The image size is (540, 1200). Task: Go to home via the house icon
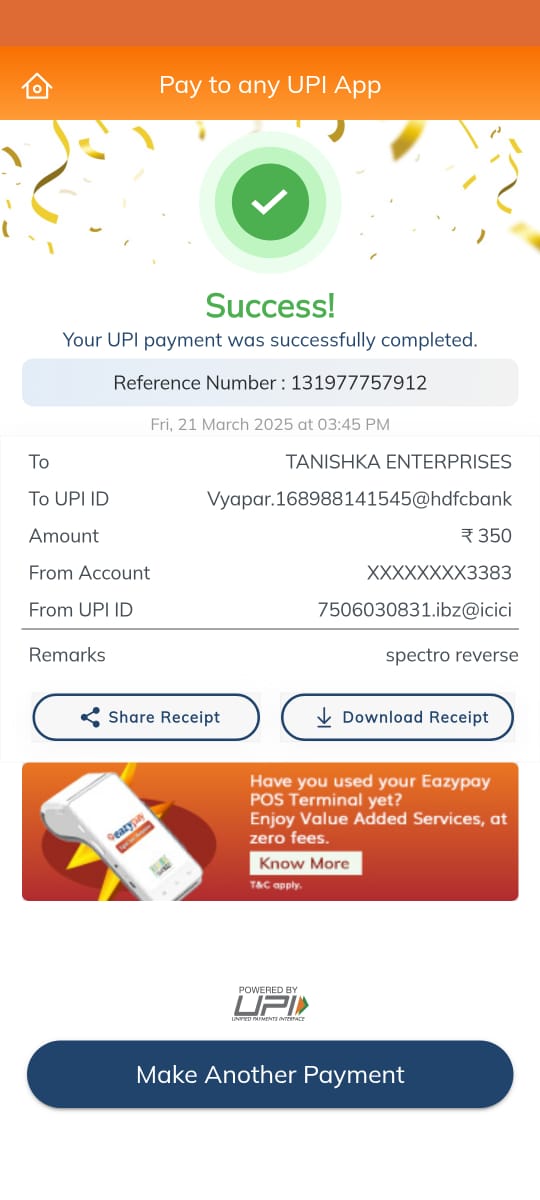coord(37,86)
